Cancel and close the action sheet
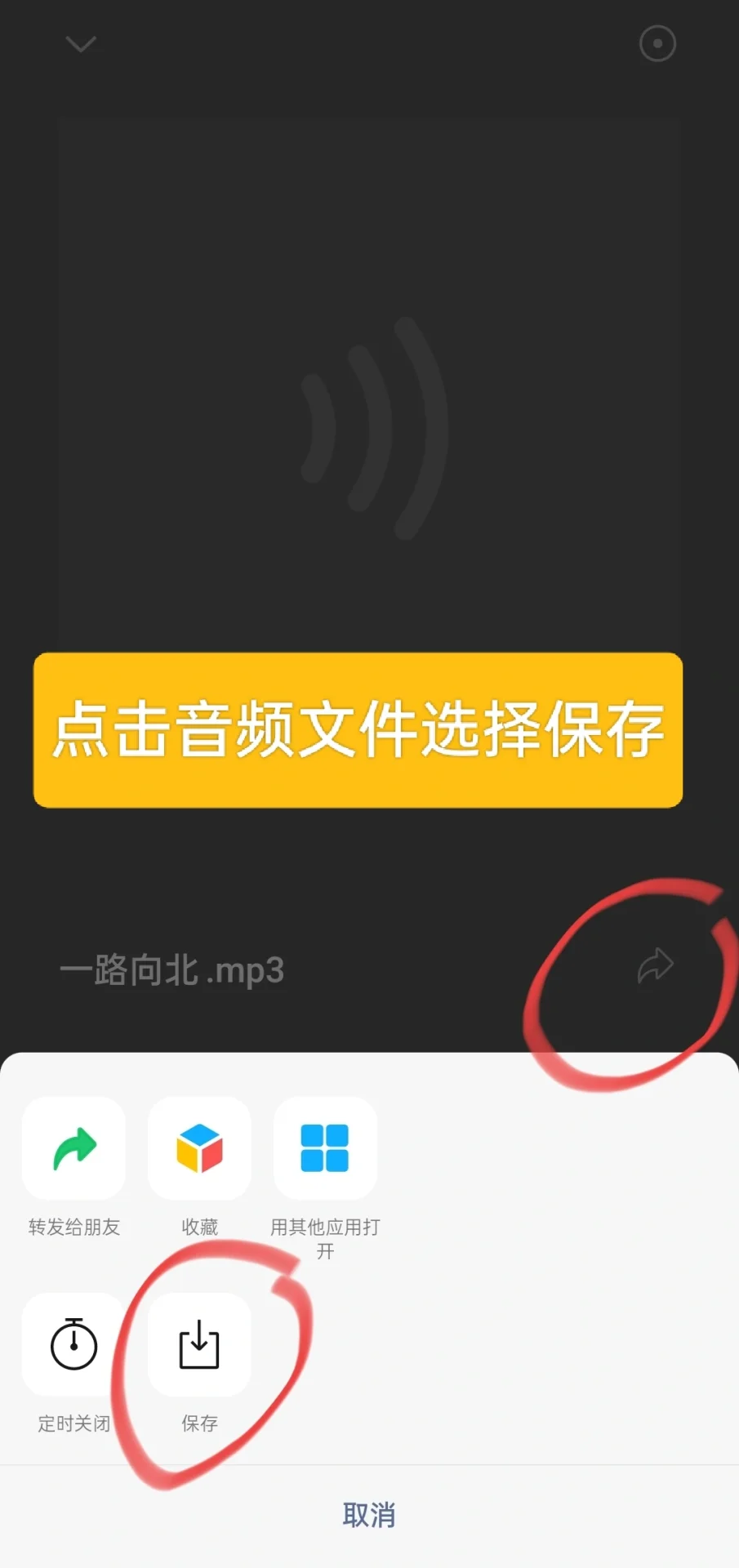 point(369,1516)
